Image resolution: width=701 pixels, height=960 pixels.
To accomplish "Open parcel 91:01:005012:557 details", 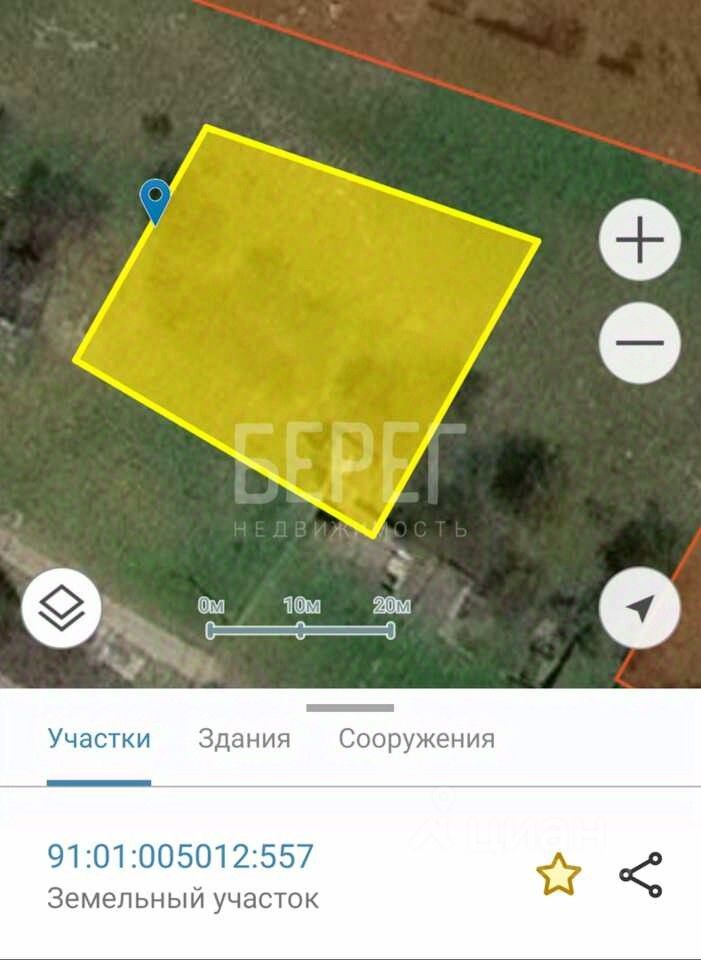I will pyautogui.click(x=181, y=856).
